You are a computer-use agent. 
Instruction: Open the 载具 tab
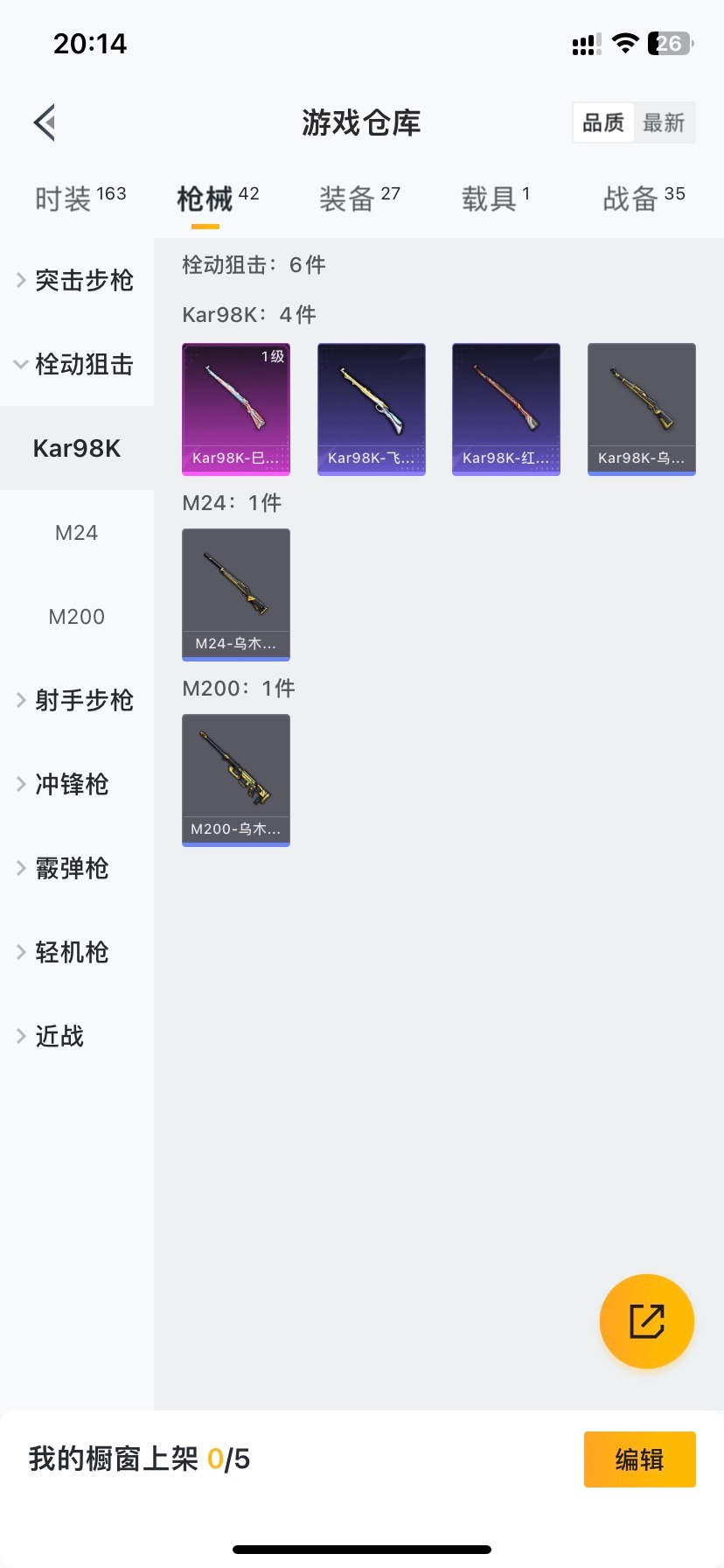tap(495, 199)
